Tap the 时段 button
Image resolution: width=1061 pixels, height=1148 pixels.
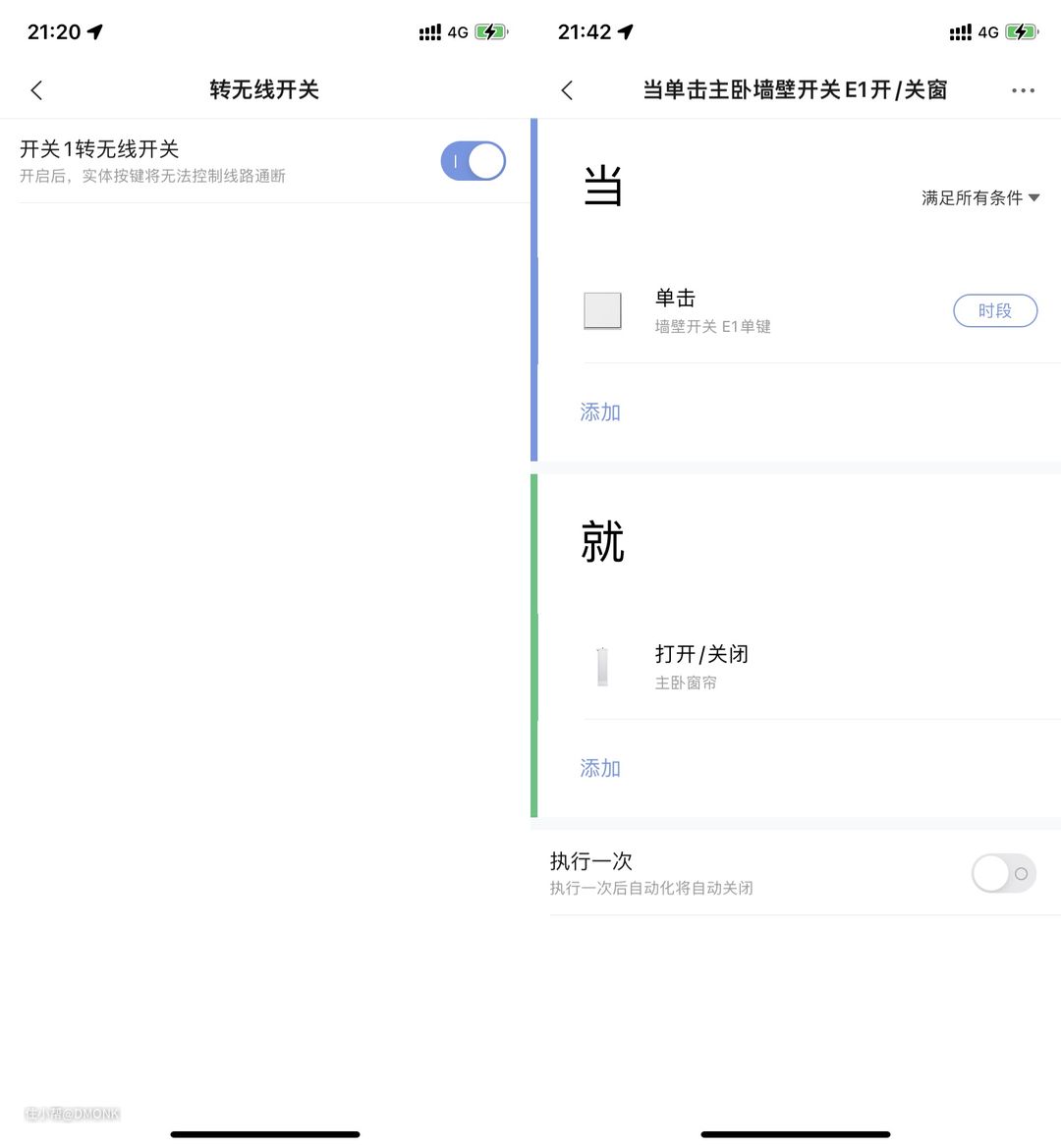tap(994, 310)
